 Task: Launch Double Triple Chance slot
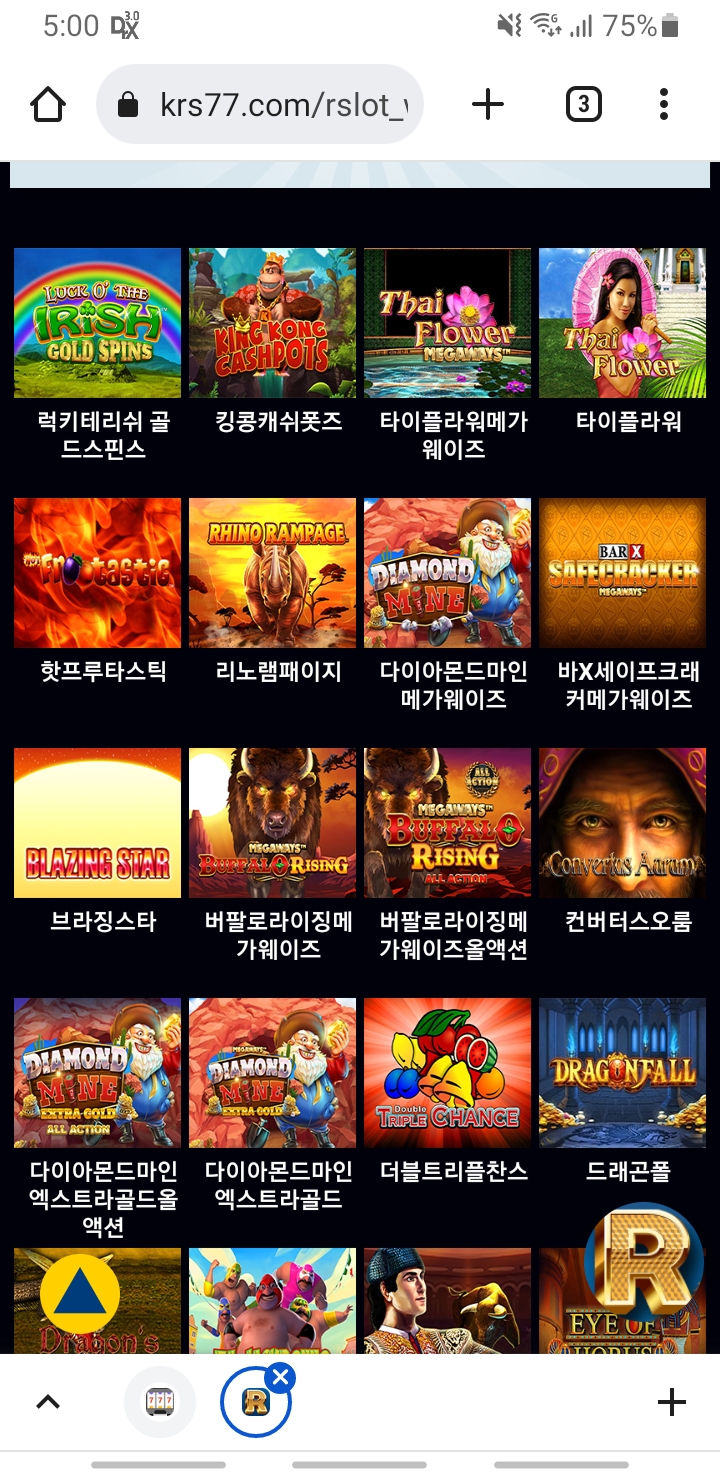coord(447,1073)
